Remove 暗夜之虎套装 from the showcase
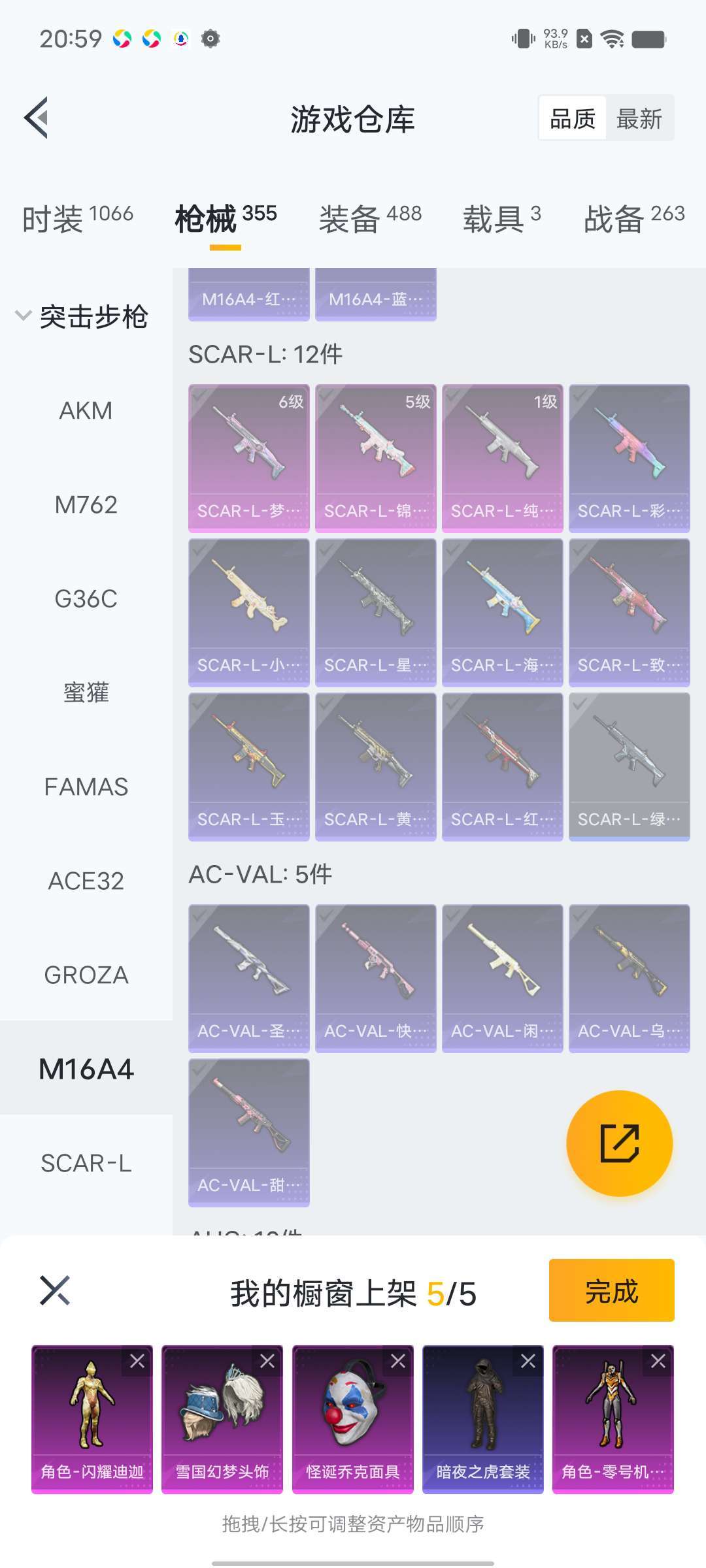Image resolution: width=706 pixels, height=1568 pixels. (x=528, y=1361)
